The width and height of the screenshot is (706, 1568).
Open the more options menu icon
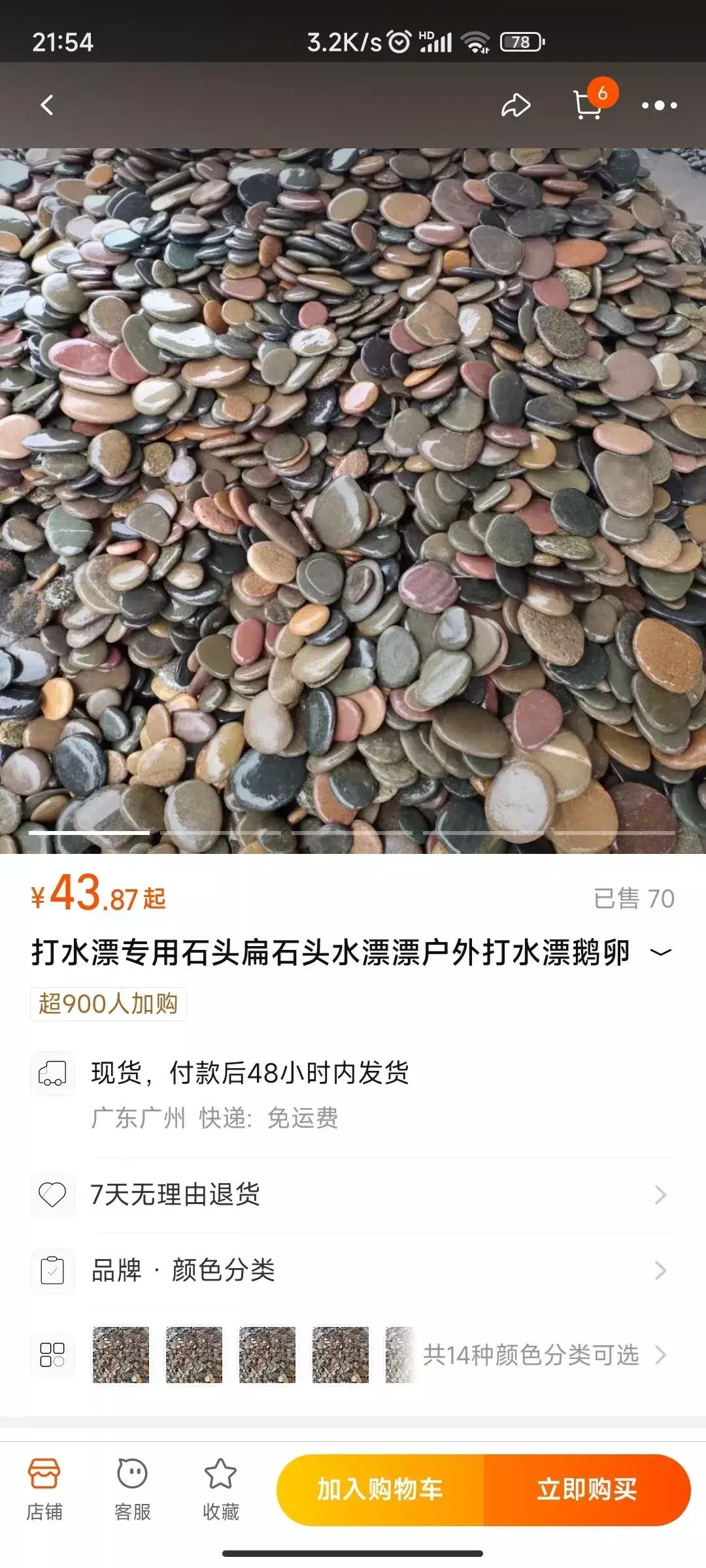click(660, 105)
